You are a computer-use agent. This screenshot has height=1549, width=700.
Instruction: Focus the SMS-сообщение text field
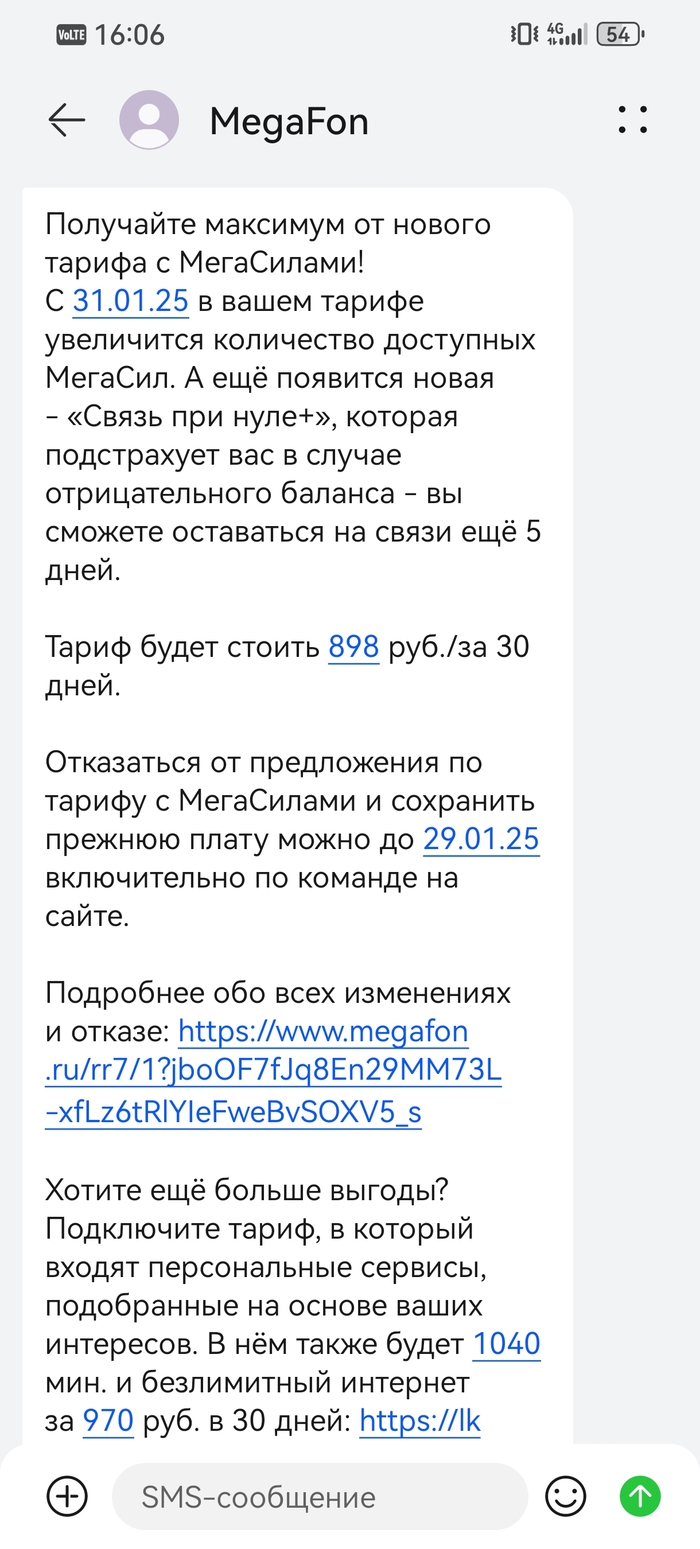pyautogui.click(x=320, y=1497)
